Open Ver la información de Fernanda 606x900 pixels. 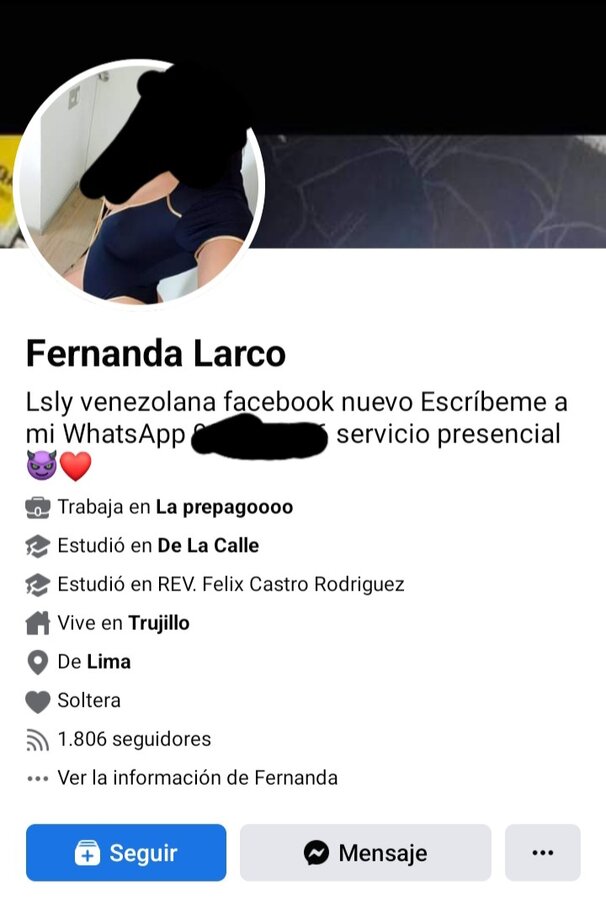coord(197,777)
